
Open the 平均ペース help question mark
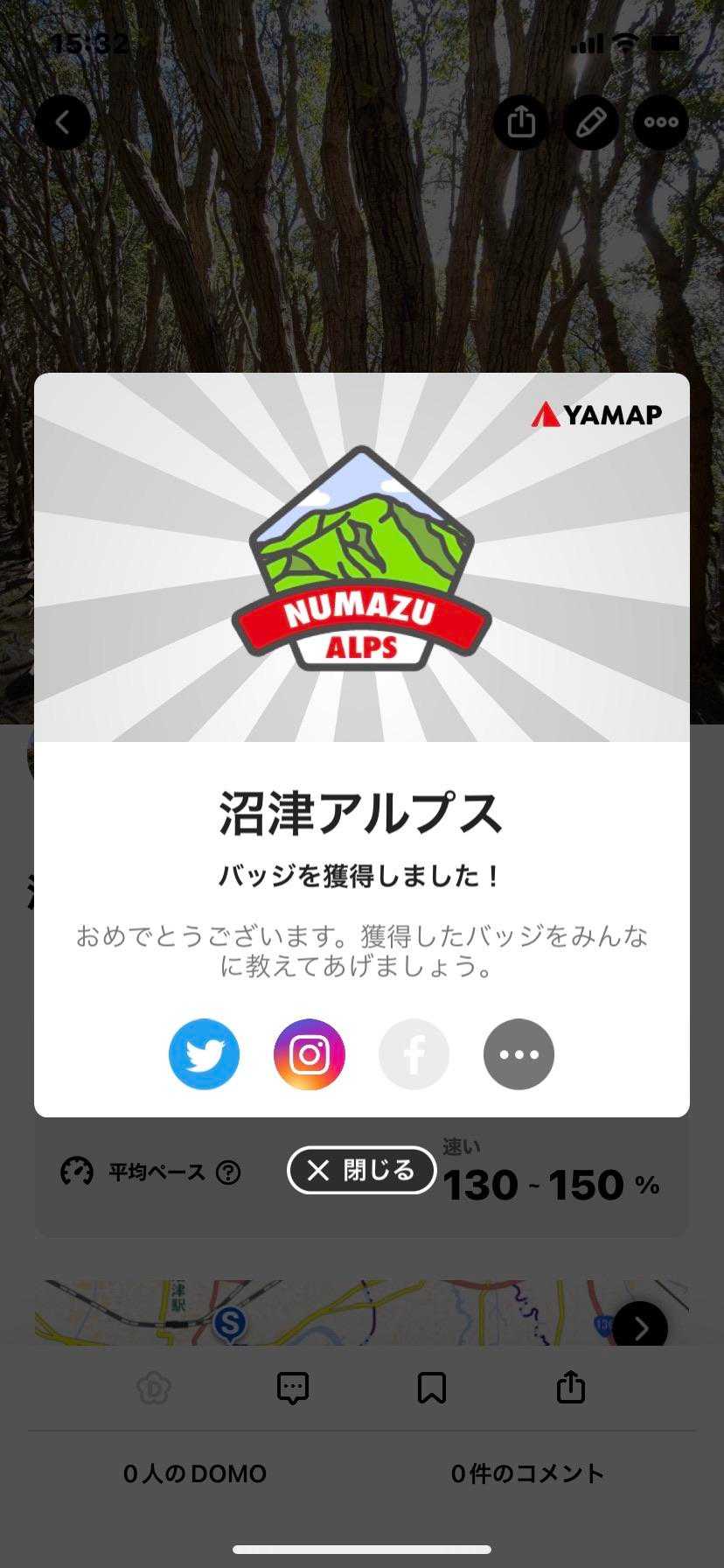click(x=228, y=1172)
